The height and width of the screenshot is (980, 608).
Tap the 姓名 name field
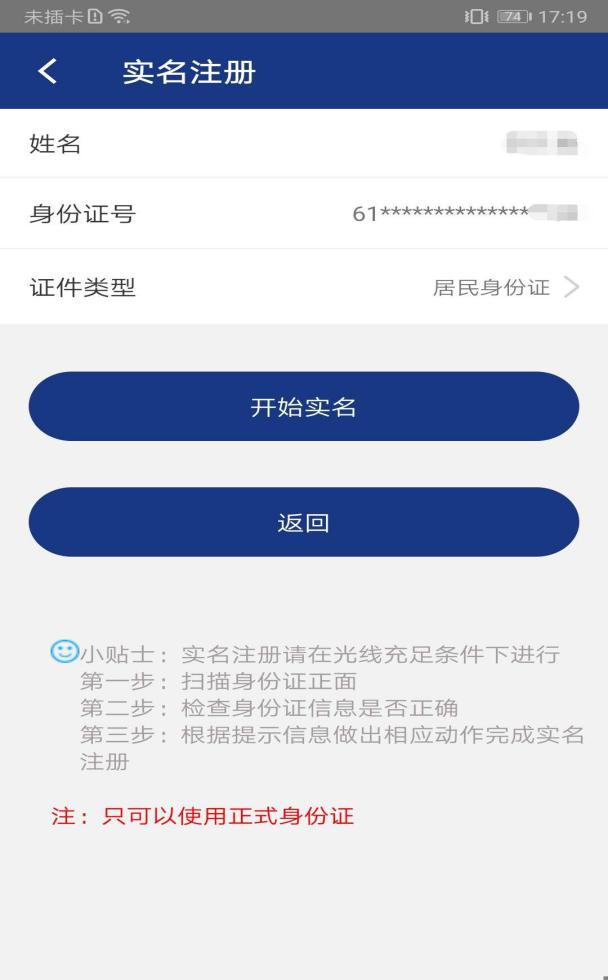coord(304,144)
